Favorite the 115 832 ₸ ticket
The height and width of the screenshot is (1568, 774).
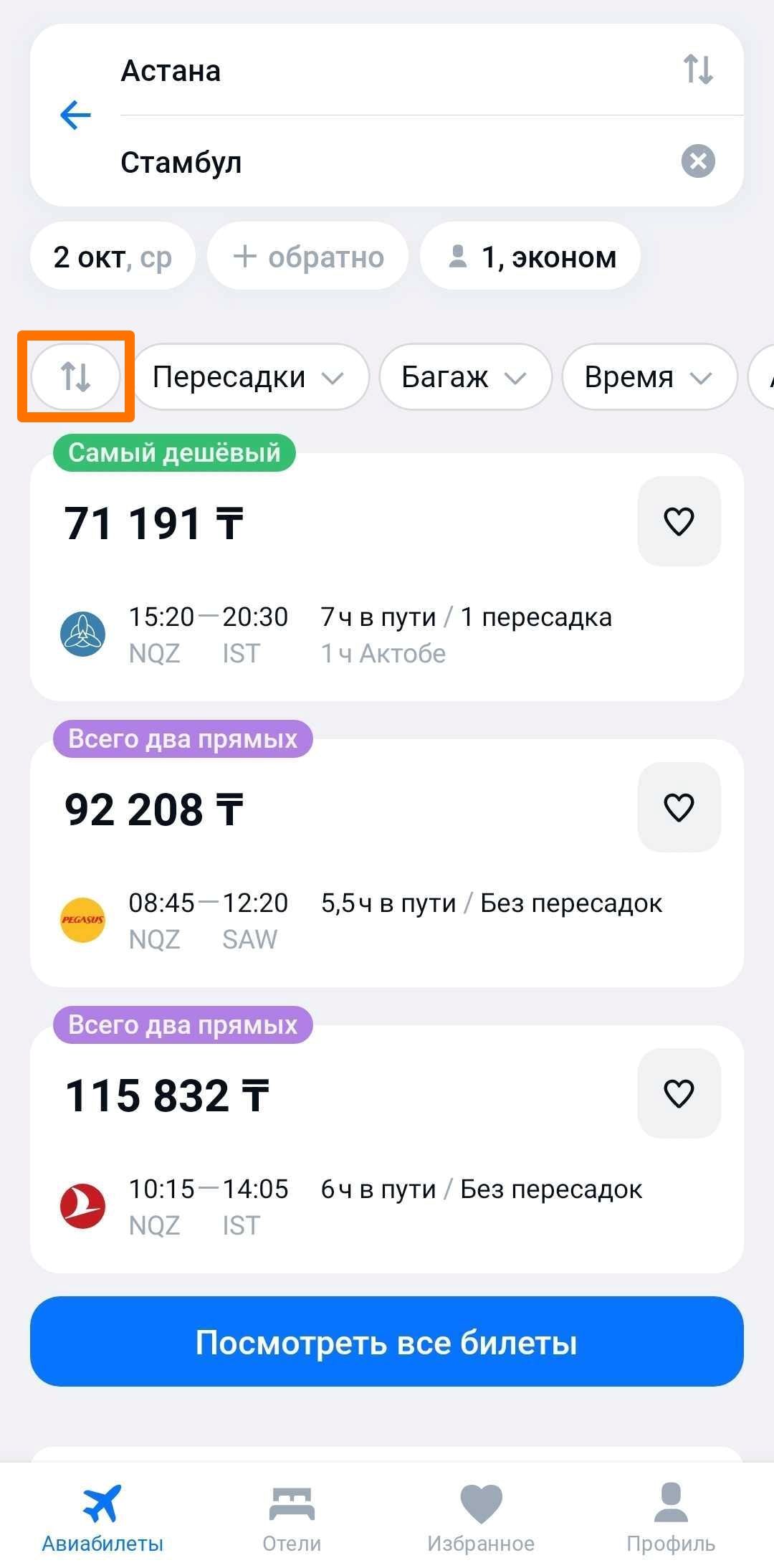point(679,1093)
